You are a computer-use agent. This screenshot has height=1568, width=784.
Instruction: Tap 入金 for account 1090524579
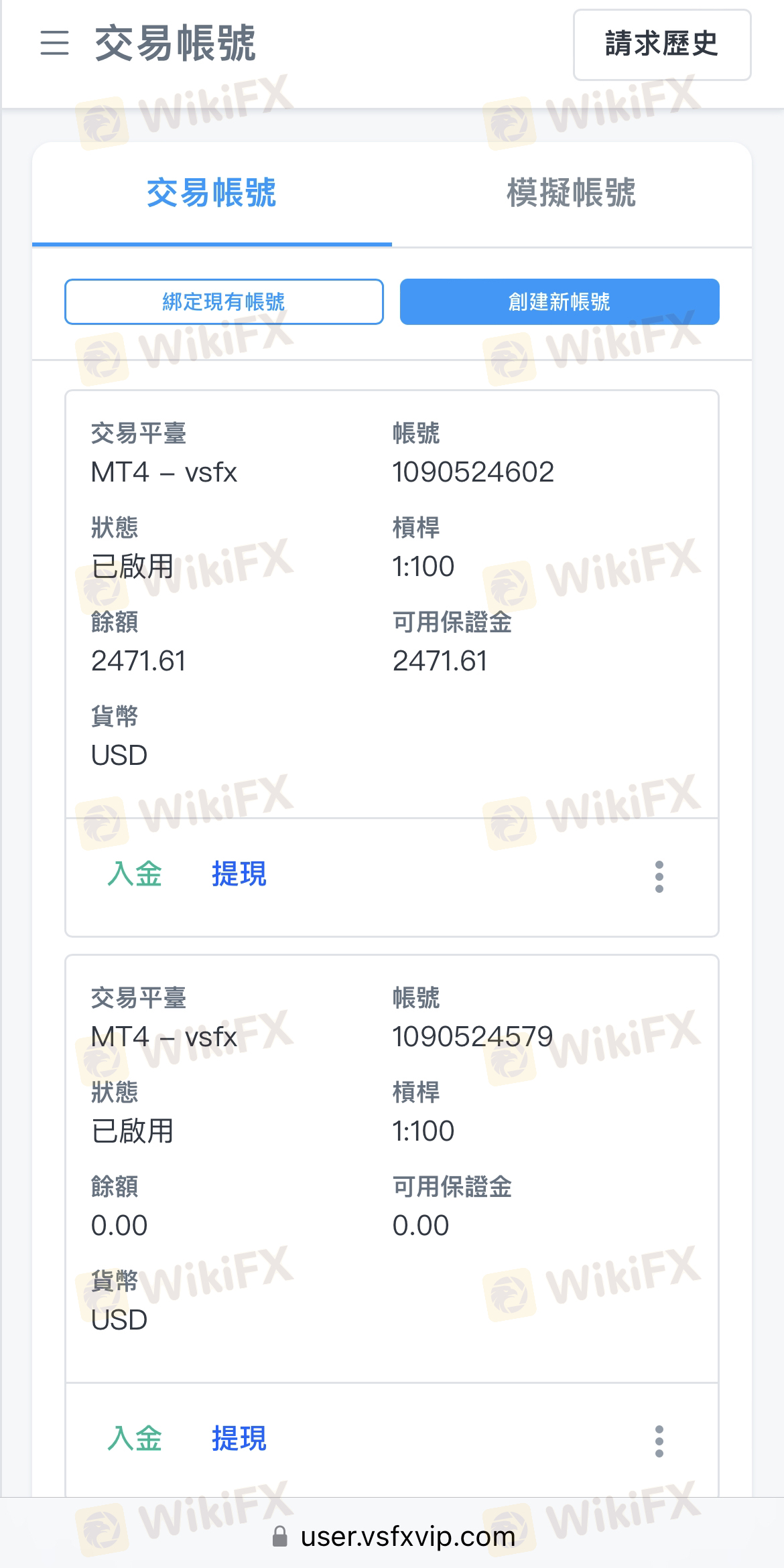pyautogui.click(x=135, y=1439)
